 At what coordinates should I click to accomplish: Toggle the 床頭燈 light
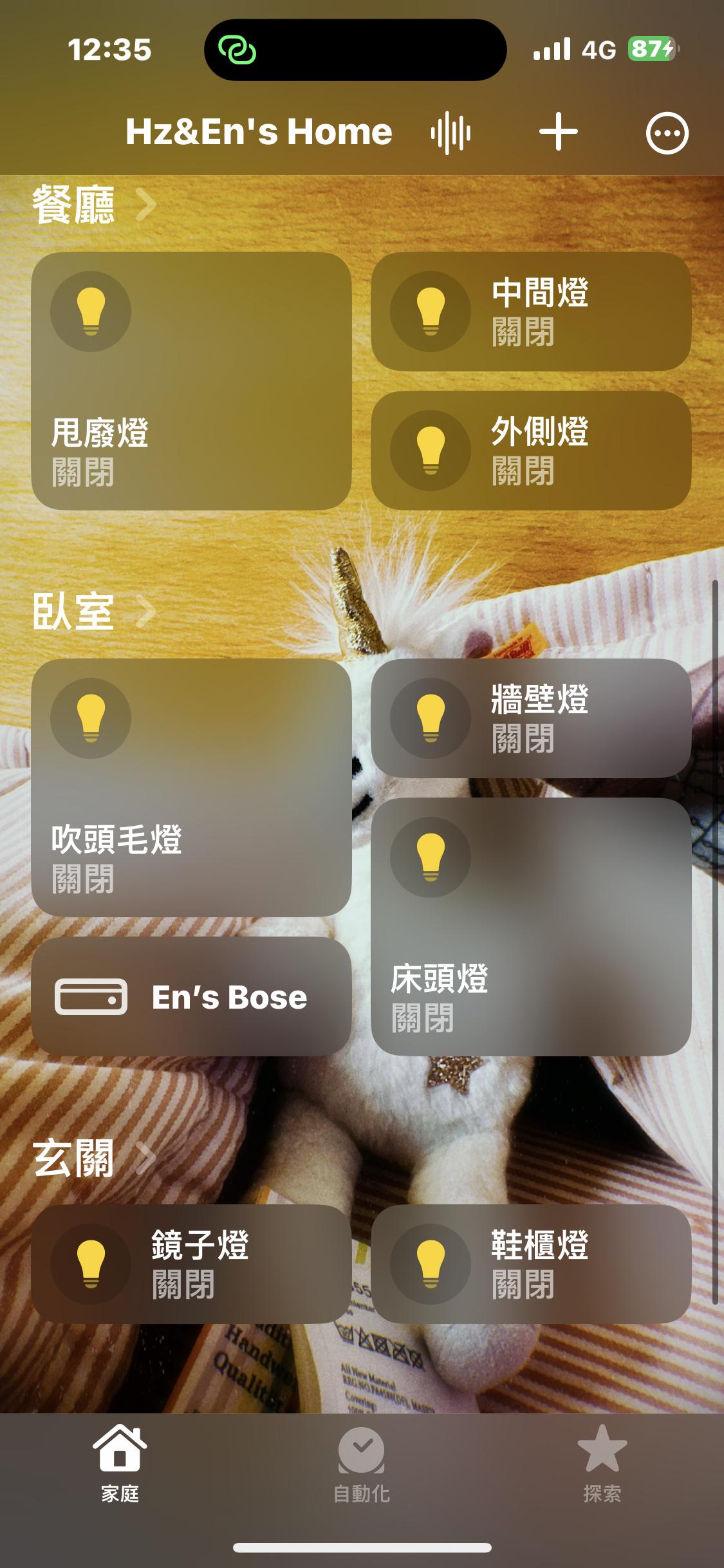431,857
